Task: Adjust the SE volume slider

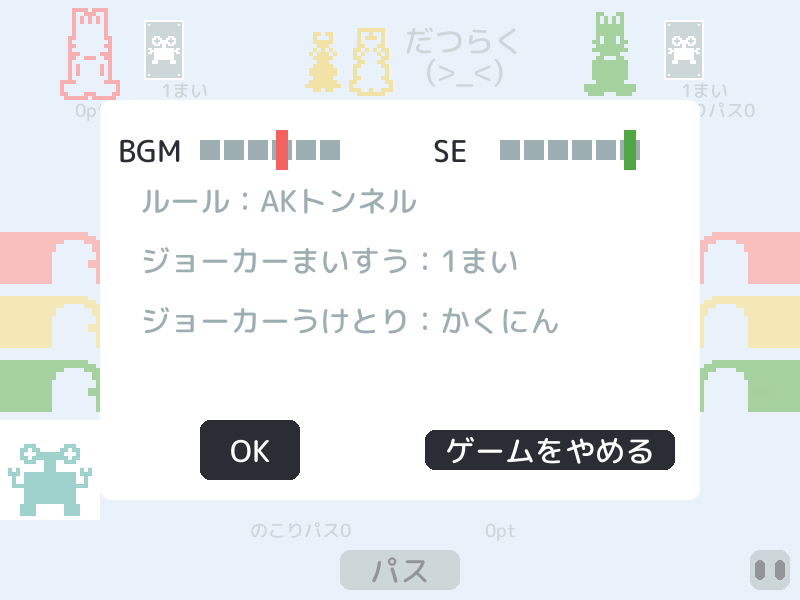Action: click(x=629, y=150)
